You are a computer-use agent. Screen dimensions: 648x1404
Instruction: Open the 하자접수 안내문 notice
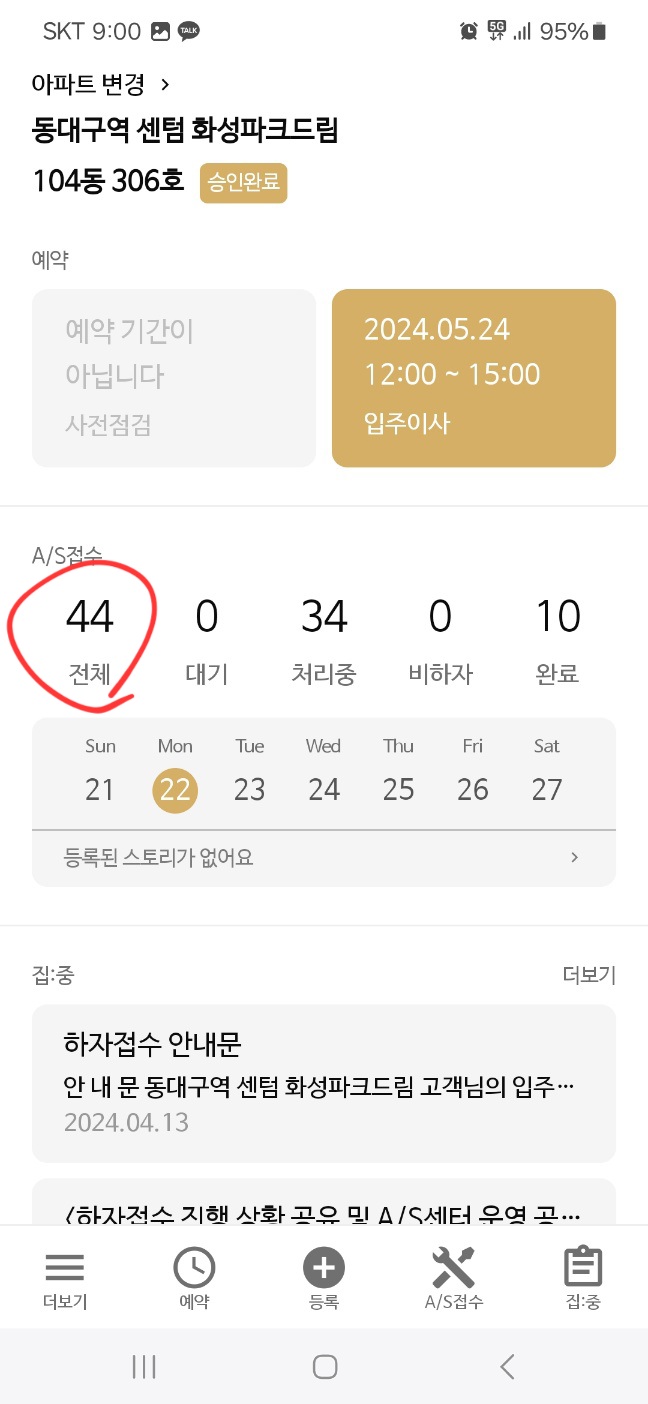324,1083
